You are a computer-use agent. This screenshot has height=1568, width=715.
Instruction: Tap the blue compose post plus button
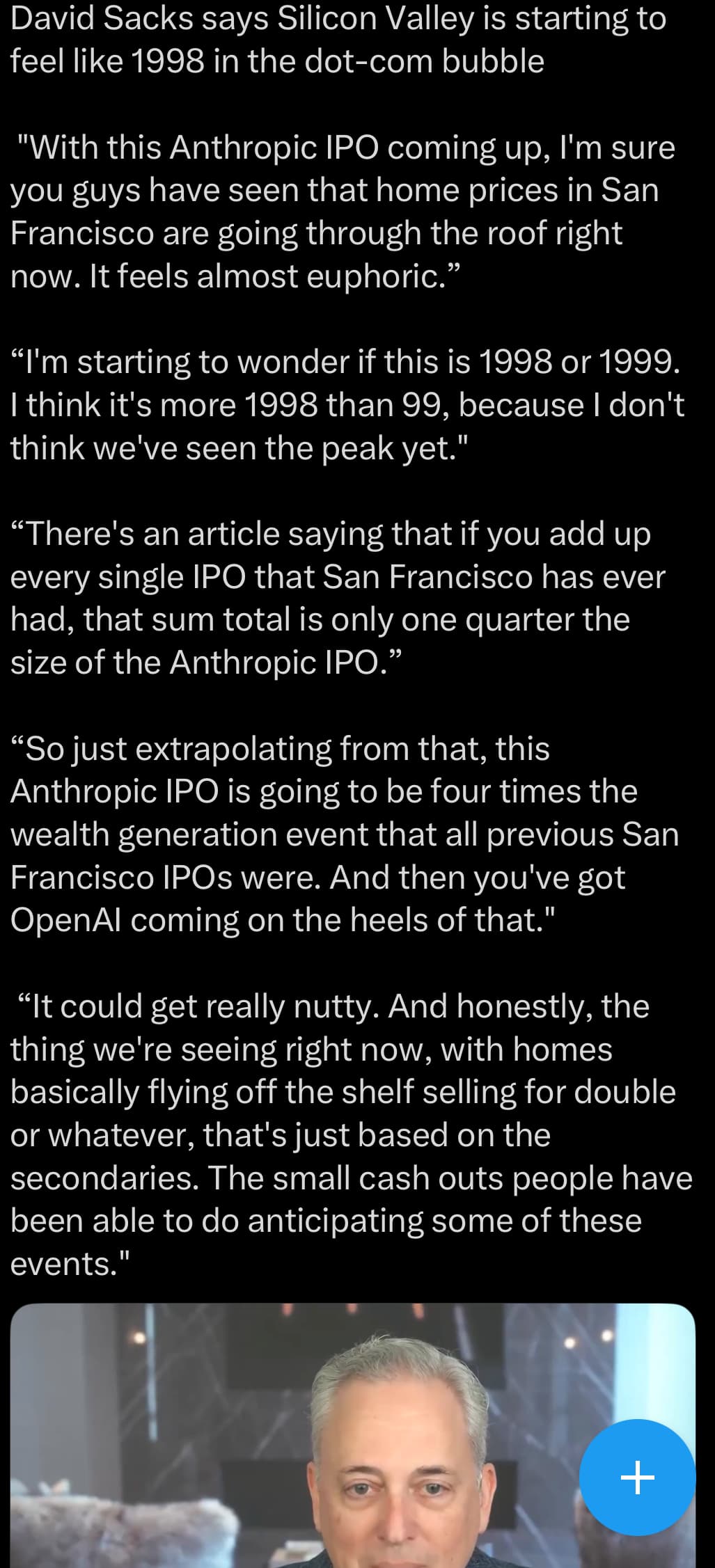(637, 1477)
